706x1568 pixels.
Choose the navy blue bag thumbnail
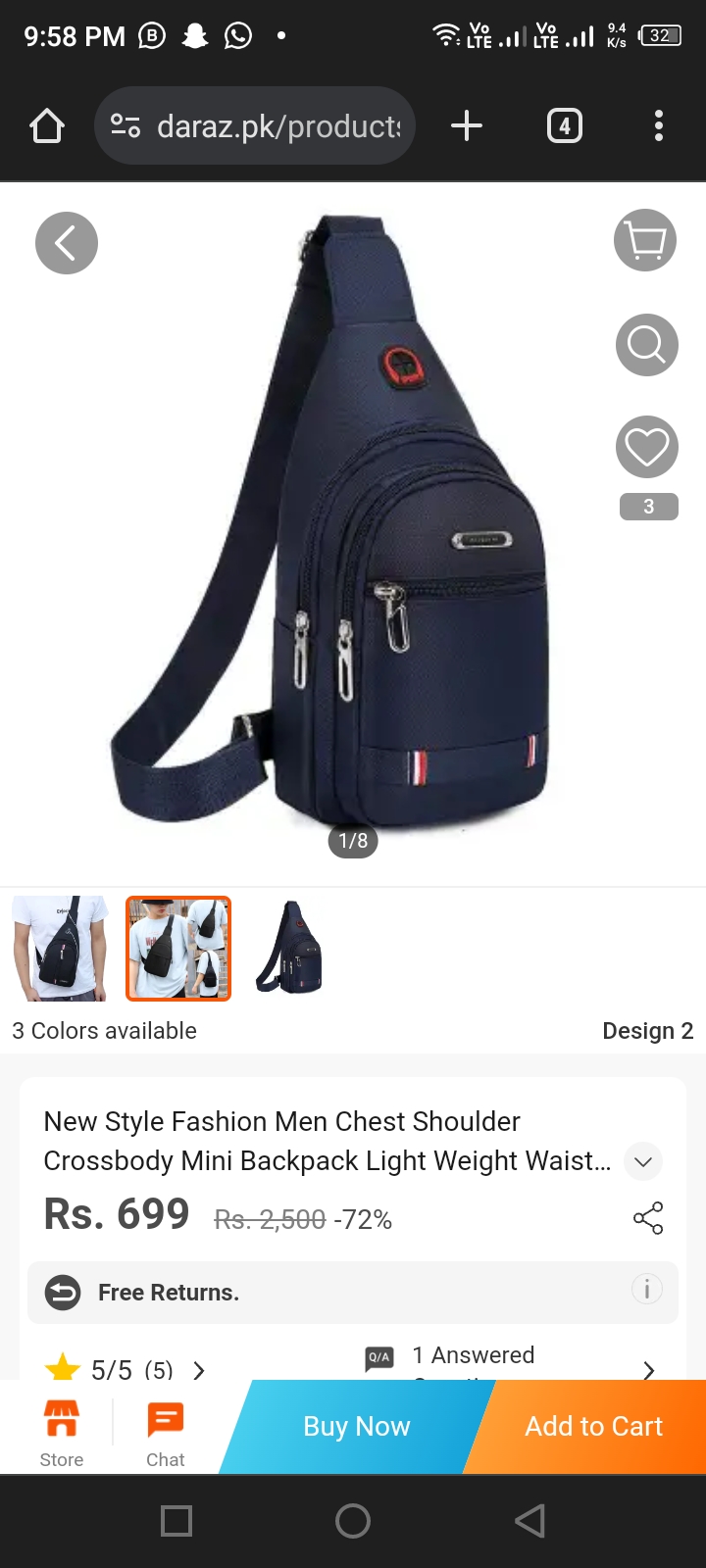[x=290, y=949]
